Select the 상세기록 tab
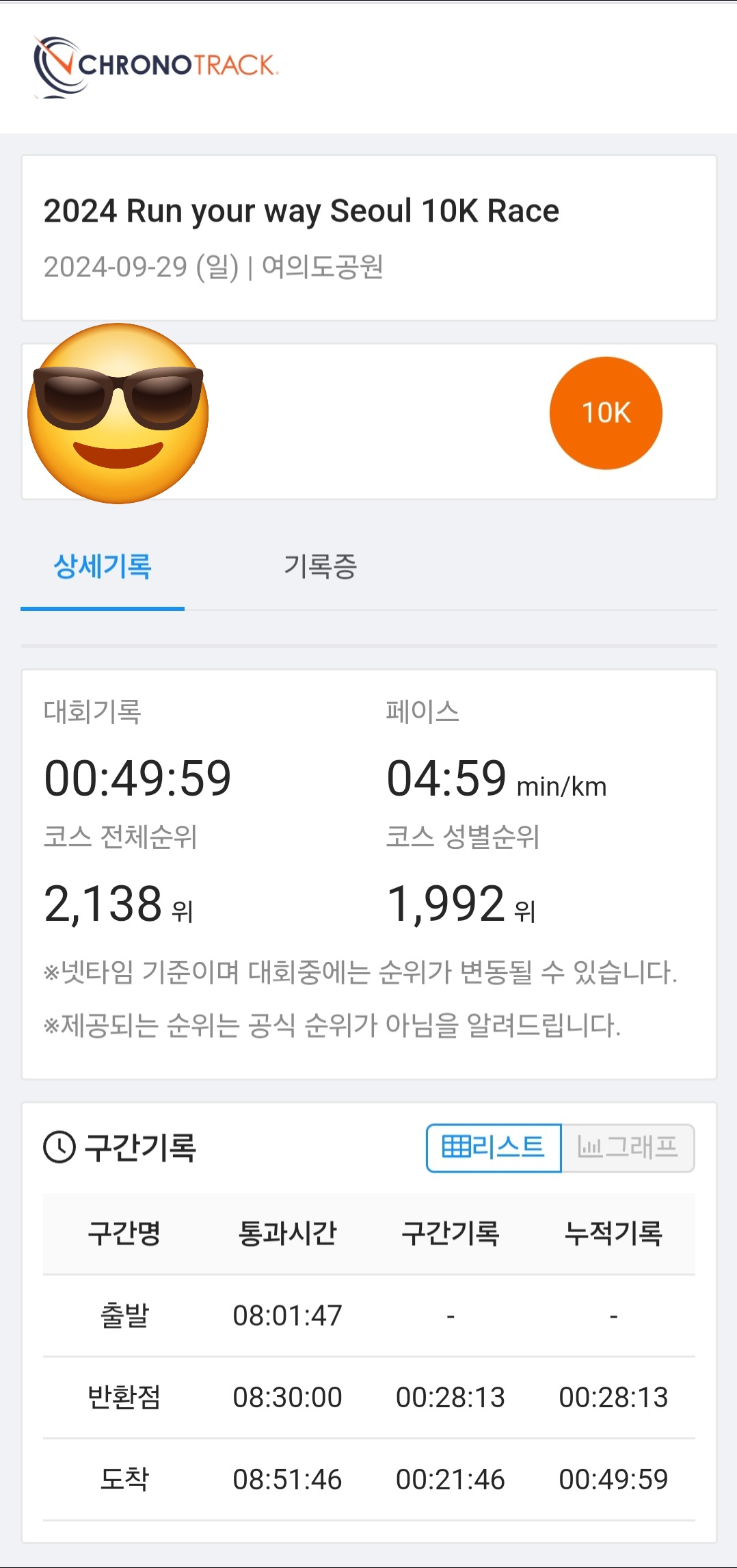Screen dimensions: 737x1568 pos(103,566)
